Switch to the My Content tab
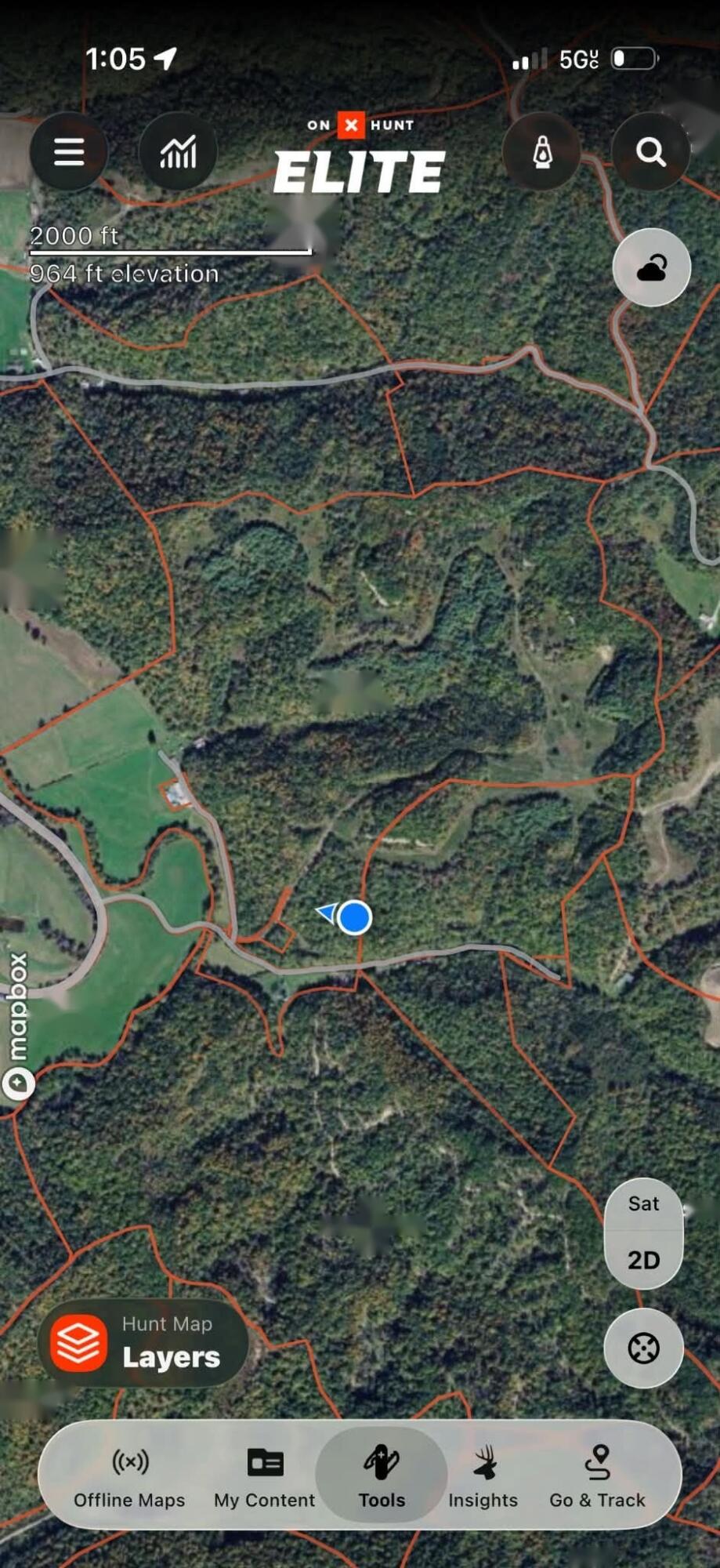This screenshot has height=1568, width=720. (265, 1477)
